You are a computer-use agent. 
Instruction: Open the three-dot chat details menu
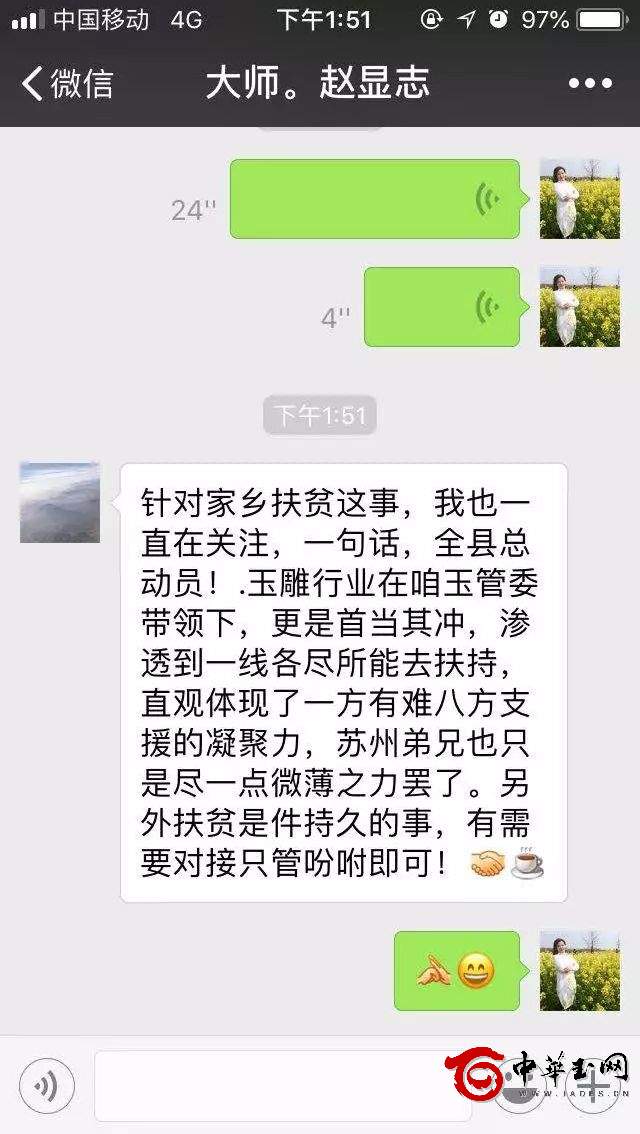point(590,84)
